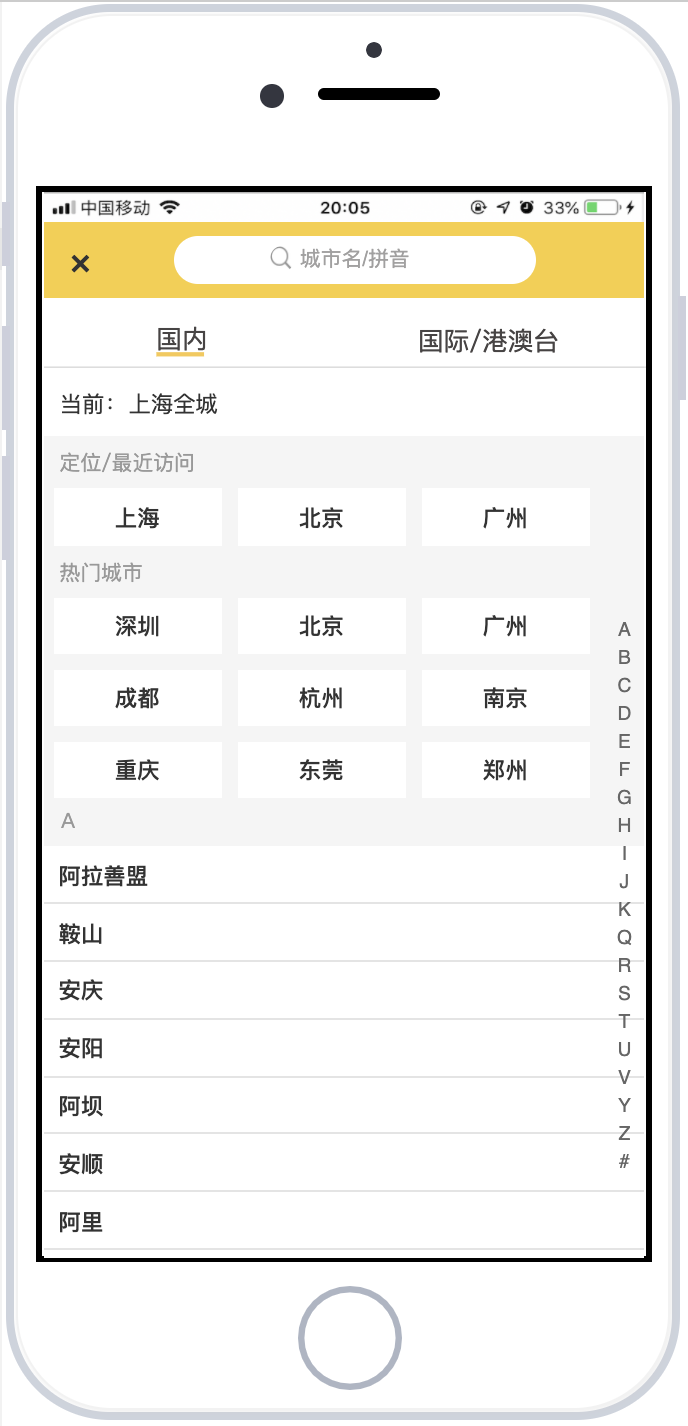Close the city picker with the X

(x=81, y=263)
